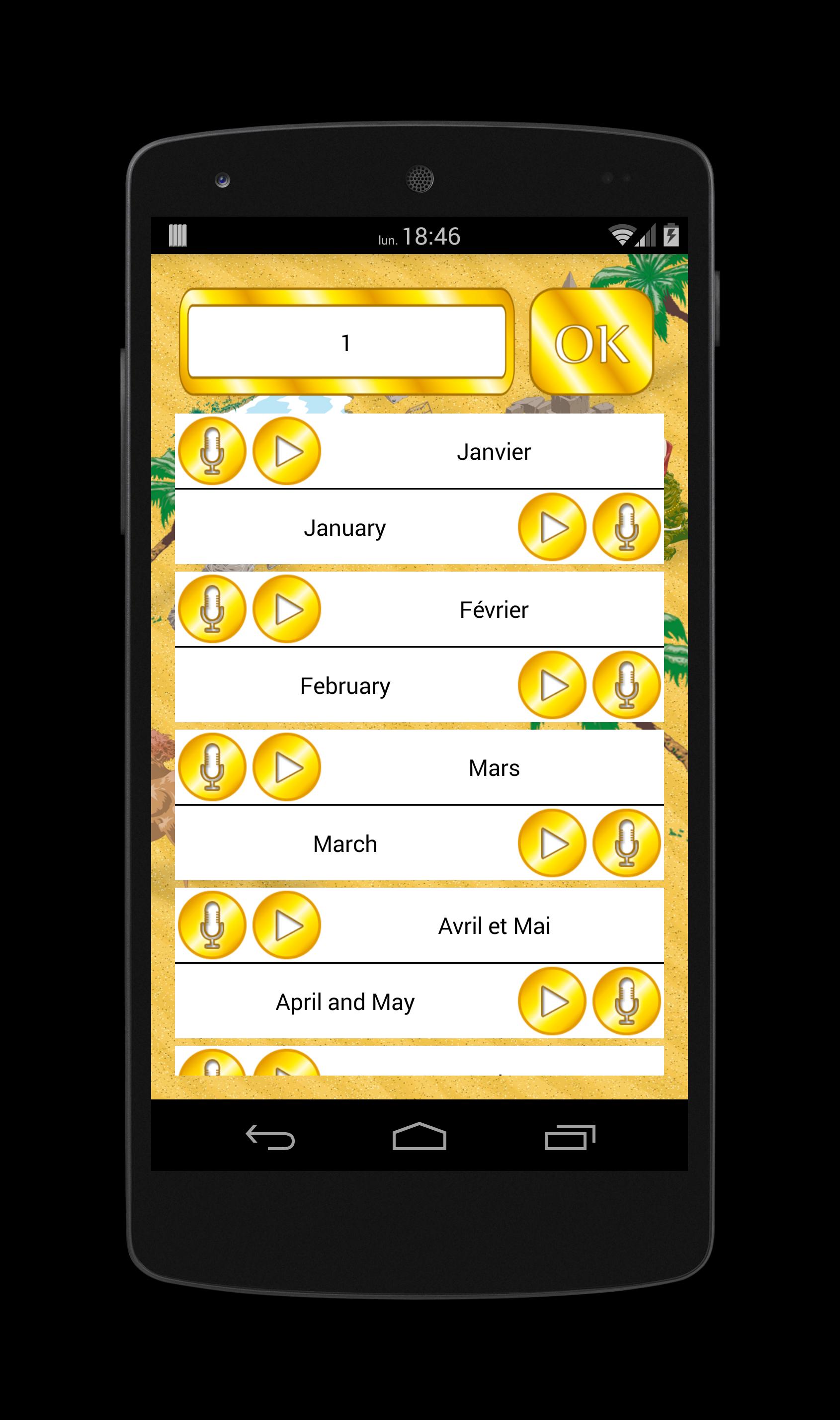The height and width of the screenshot is (1420, 840).
Task: Record pronunciation for March
Action: [x=626, y=843]
